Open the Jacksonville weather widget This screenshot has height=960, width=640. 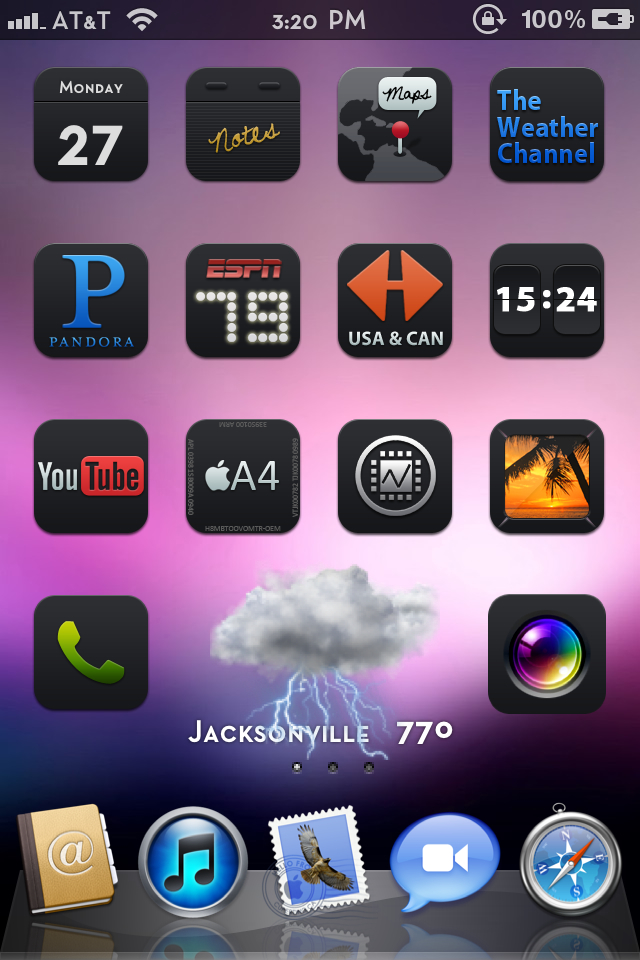[x=320, y=660]
